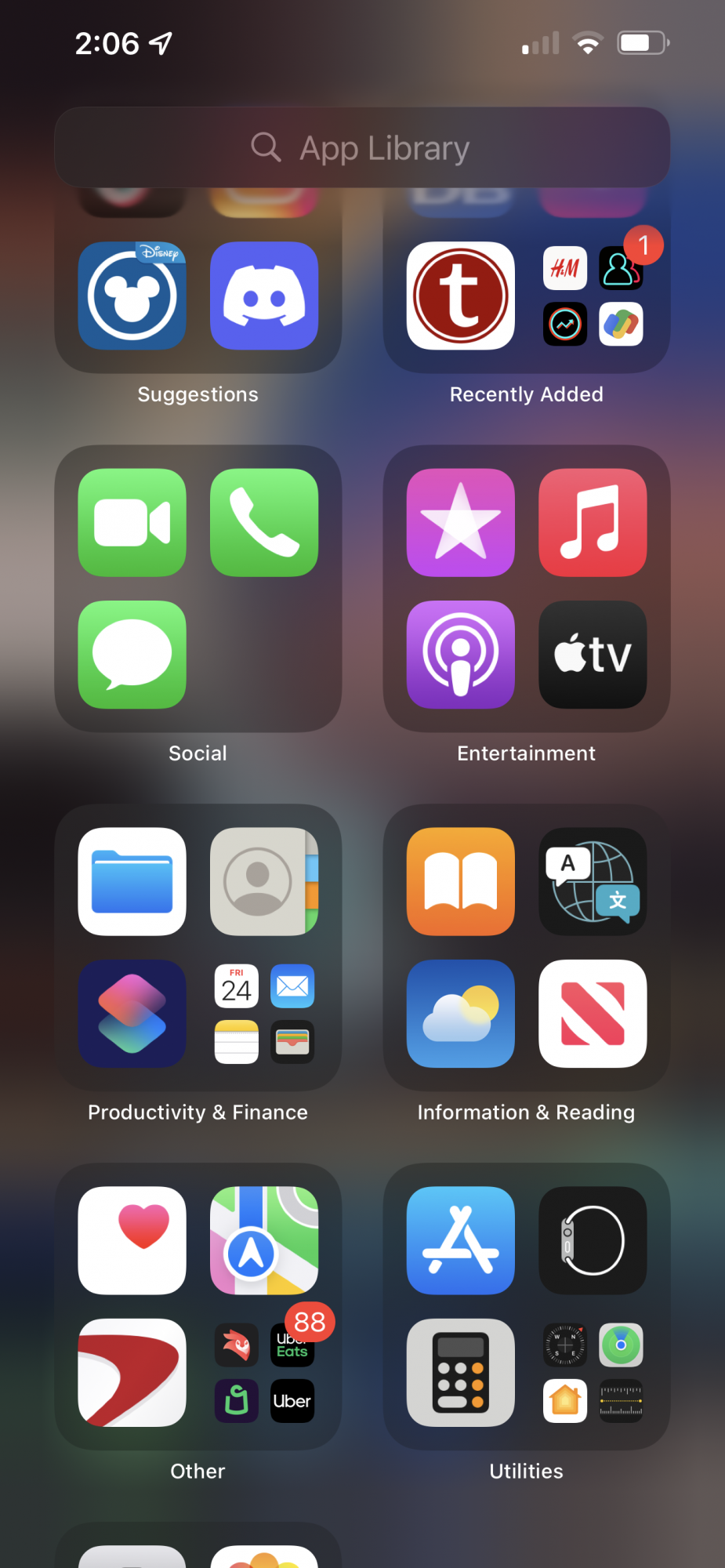Tap the App Library search field

point(361,147)
